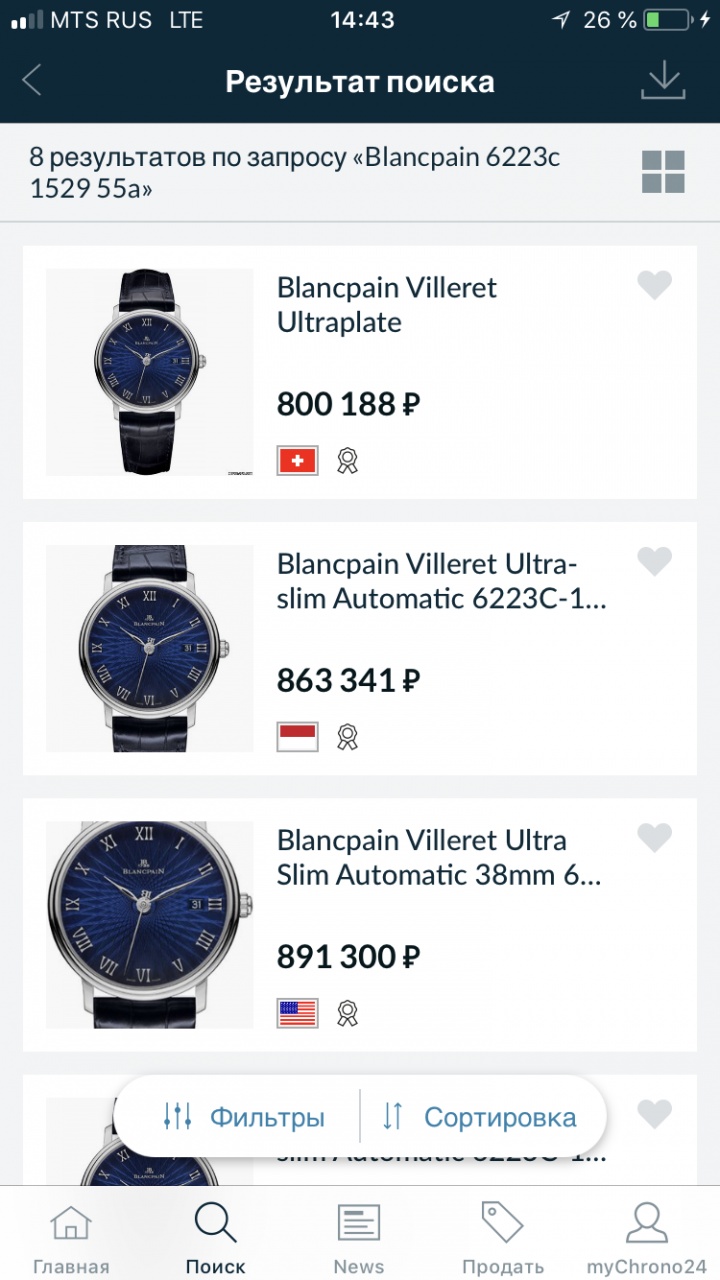Switch the results to grid view
Image resolution: width=720 pixels, height=1280 pixels.
click(663, 172)
